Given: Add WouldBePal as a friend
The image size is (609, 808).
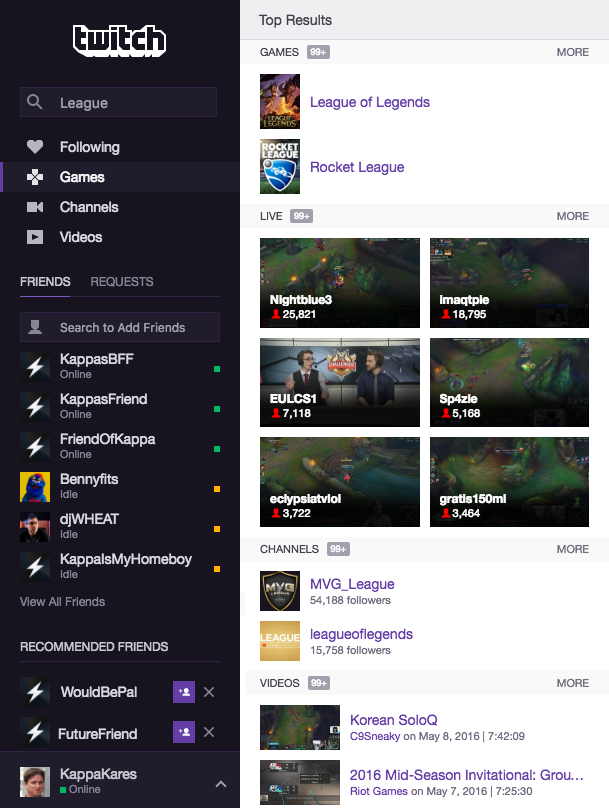Looking at the screenshot, I should (x=184, y=692).
